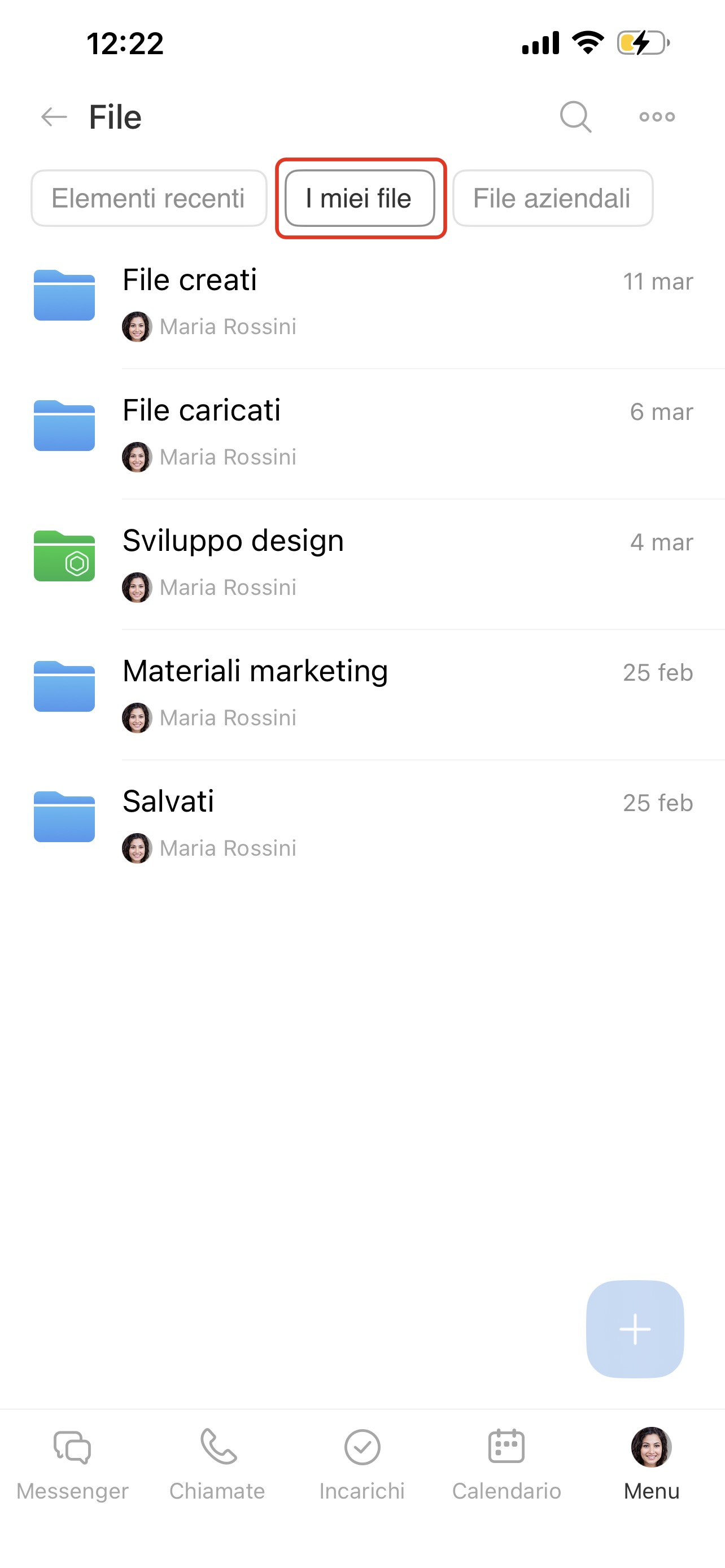
Task: Switch to File aziendali tab
Action: [x=552, y=199]
